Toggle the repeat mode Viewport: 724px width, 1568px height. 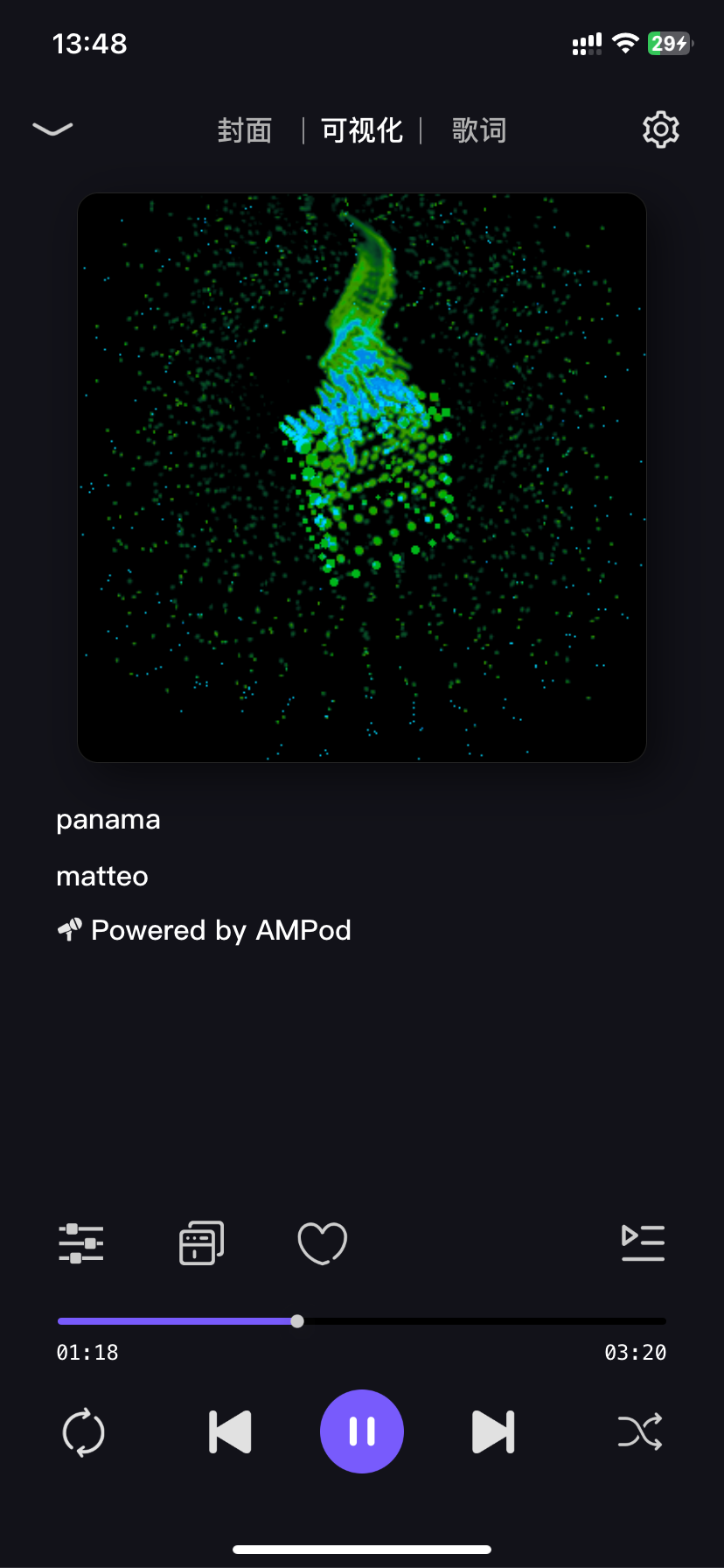coord(84,1432)
